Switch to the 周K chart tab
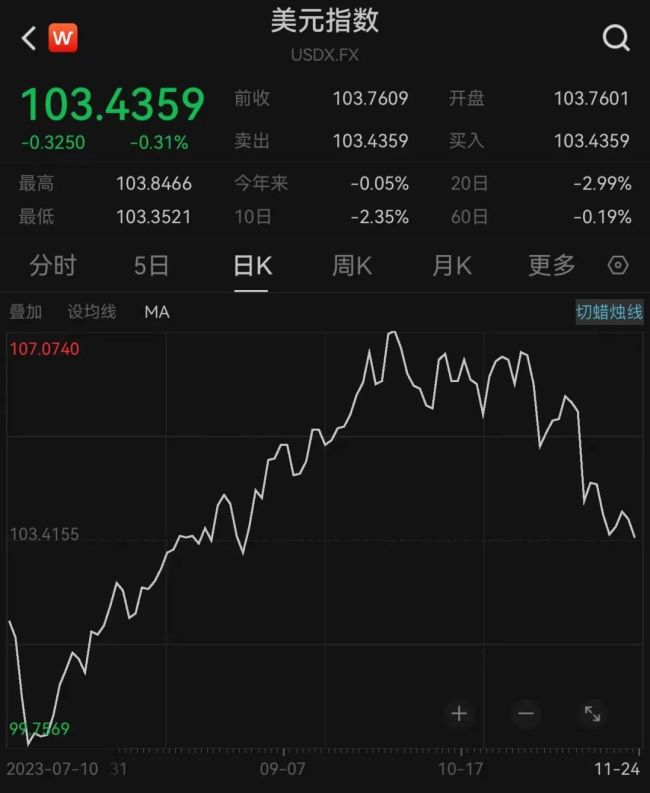This screenshot has width=650, height=793. [x=352, y=266]
